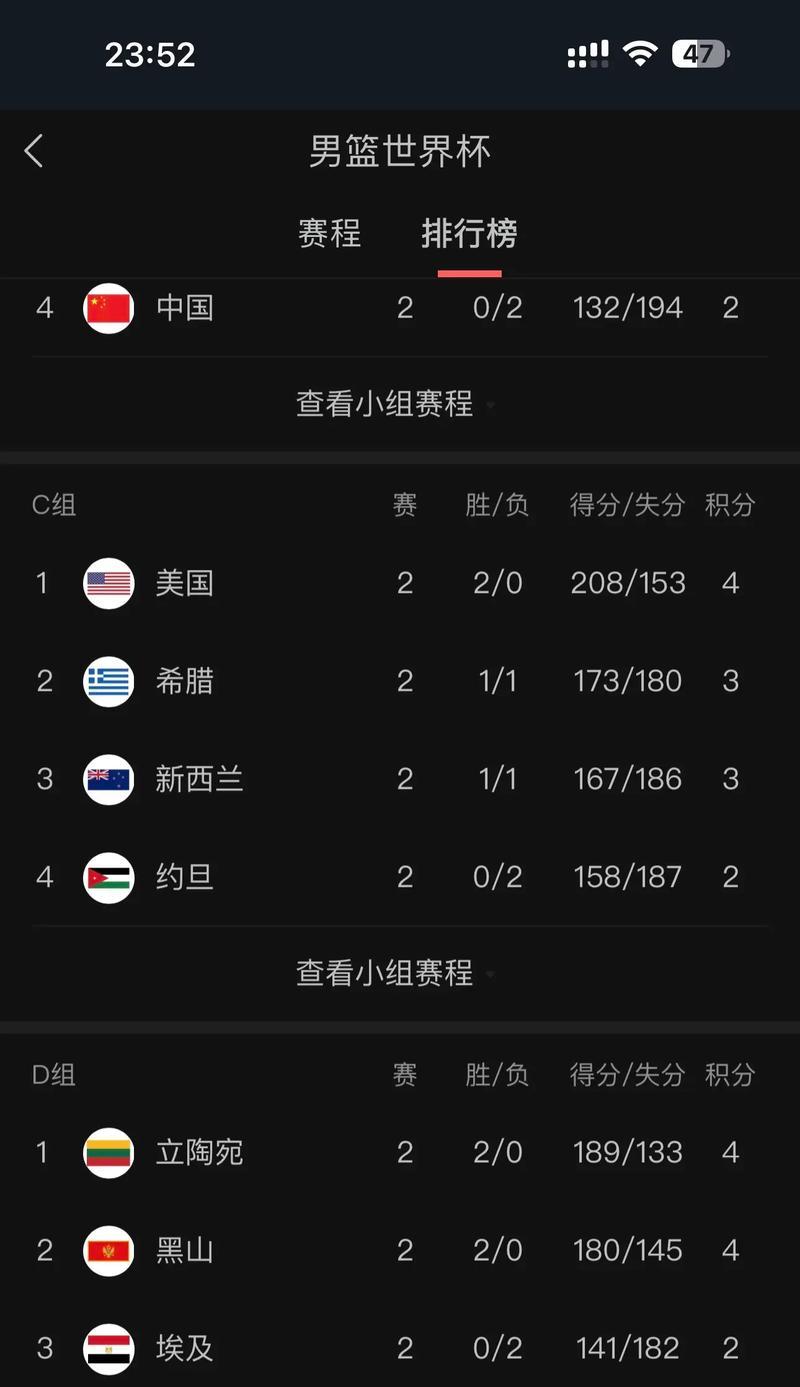Image resolution: width=800 pixels, height=1387 pixels.
Task: Open the 新西兰 team row
Action: (x=400, y=779)
